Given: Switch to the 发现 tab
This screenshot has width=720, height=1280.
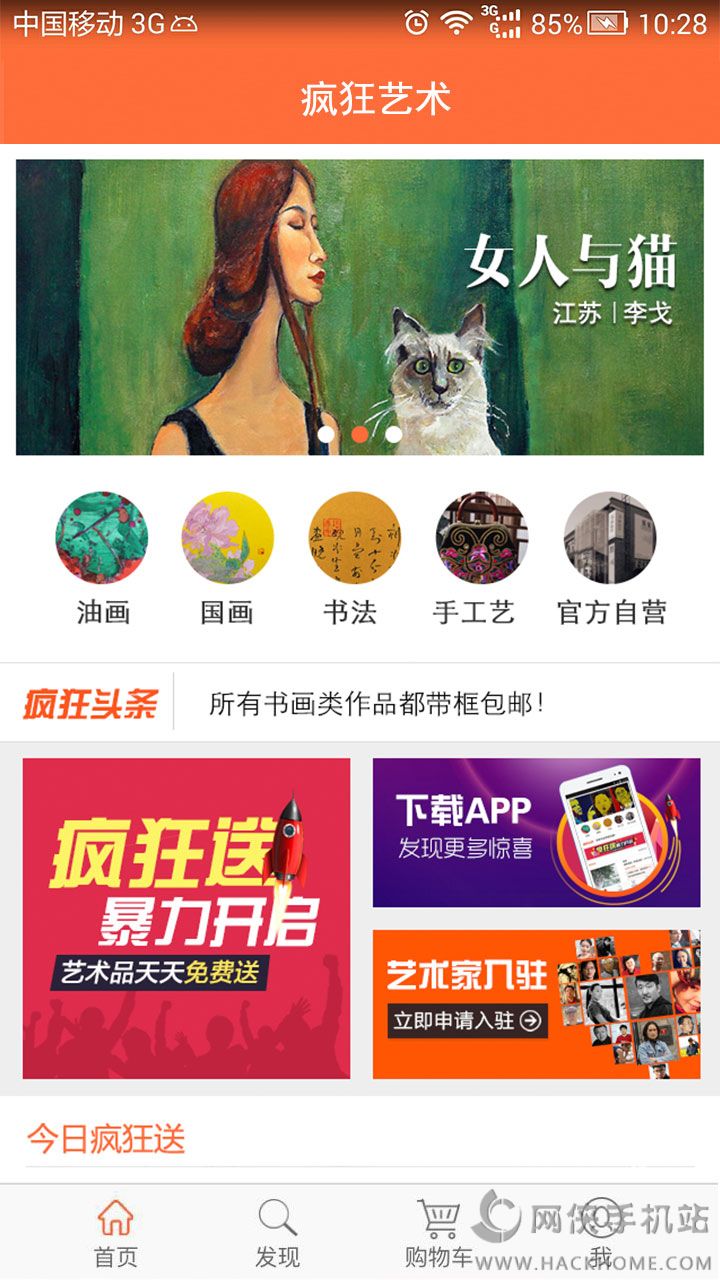Looking at the screenshot, I should pyautogui.click(x=277, y=1232).
